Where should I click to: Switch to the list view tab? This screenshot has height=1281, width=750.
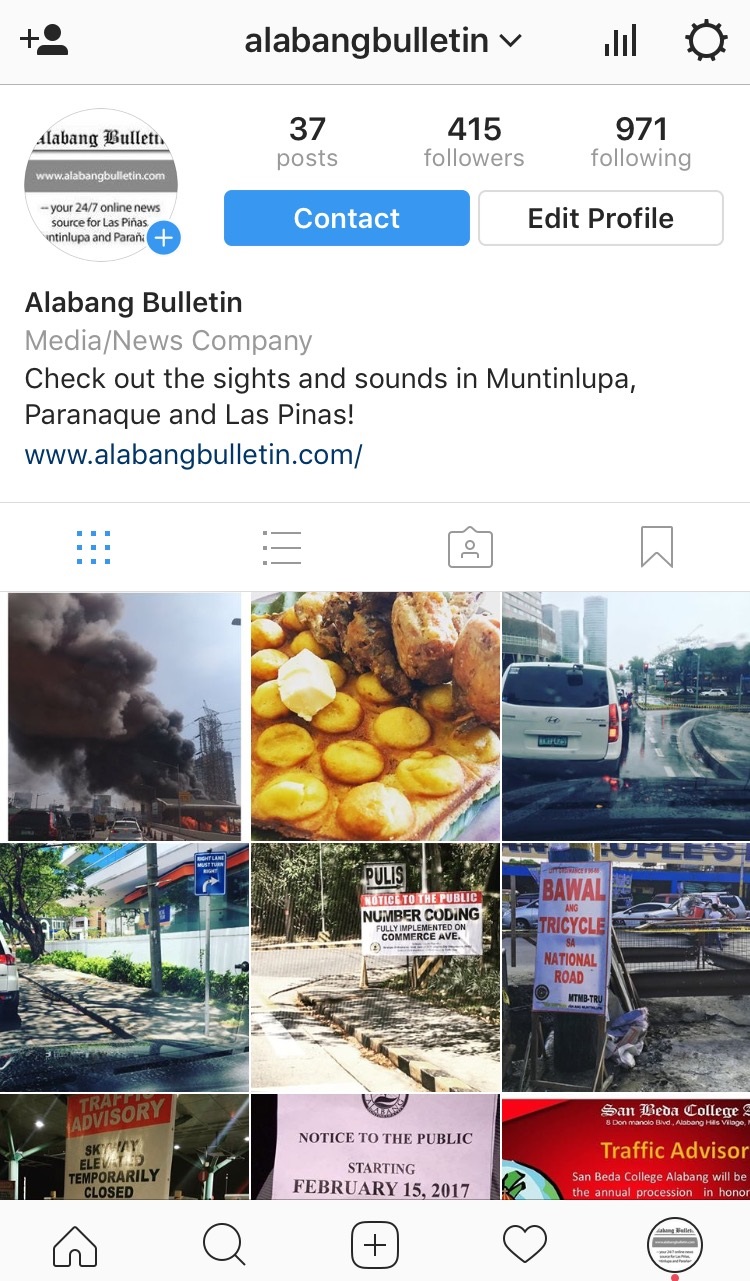(x=281, y=547)
